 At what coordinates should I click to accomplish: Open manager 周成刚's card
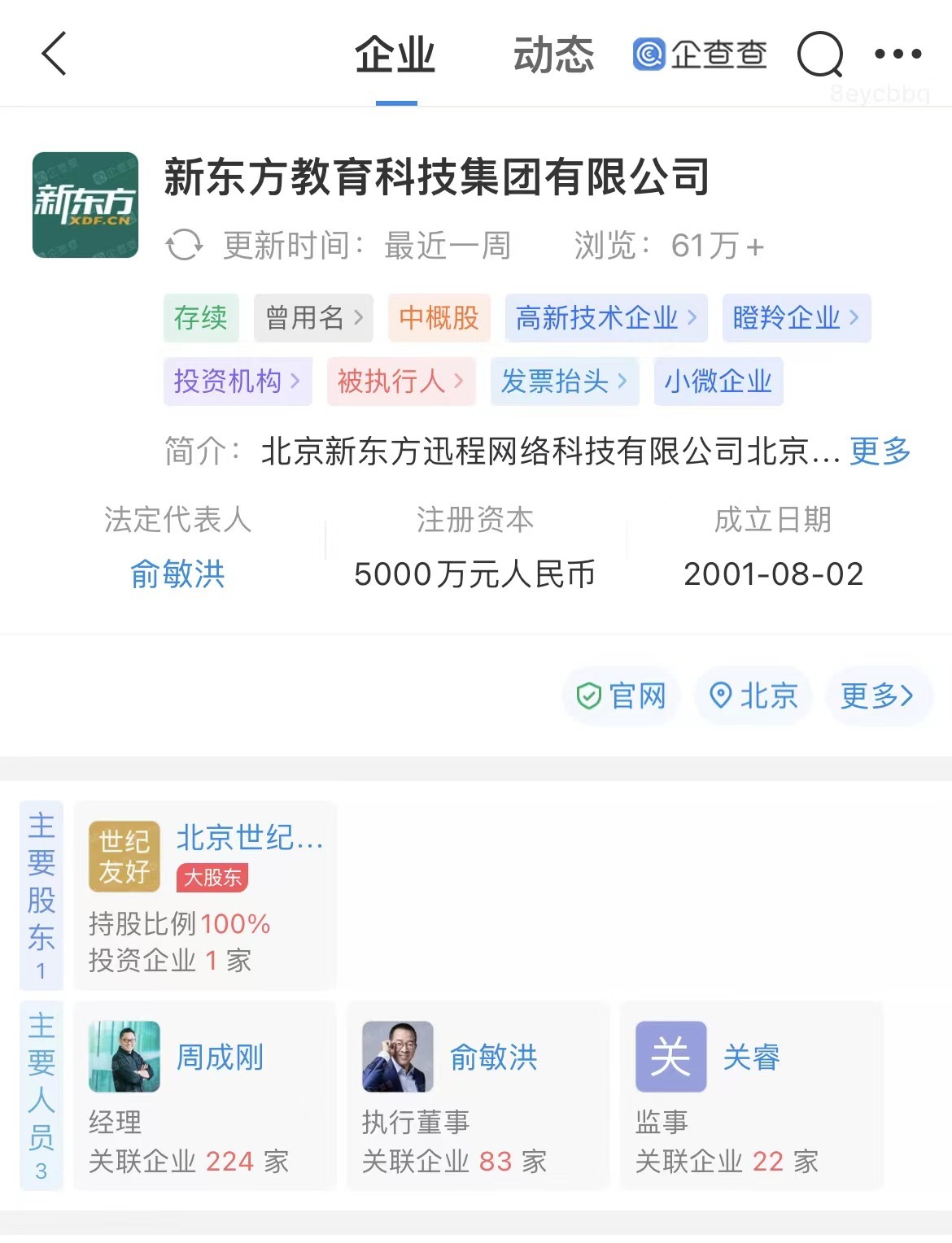205,1095
